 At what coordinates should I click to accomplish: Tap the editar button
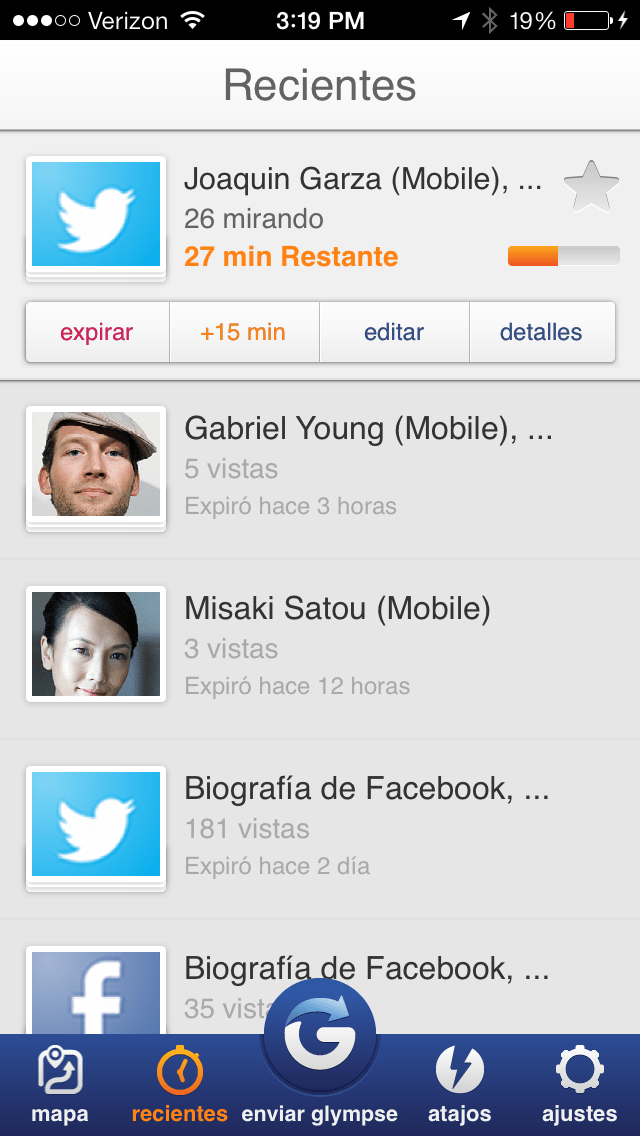[x=394, y=333]
